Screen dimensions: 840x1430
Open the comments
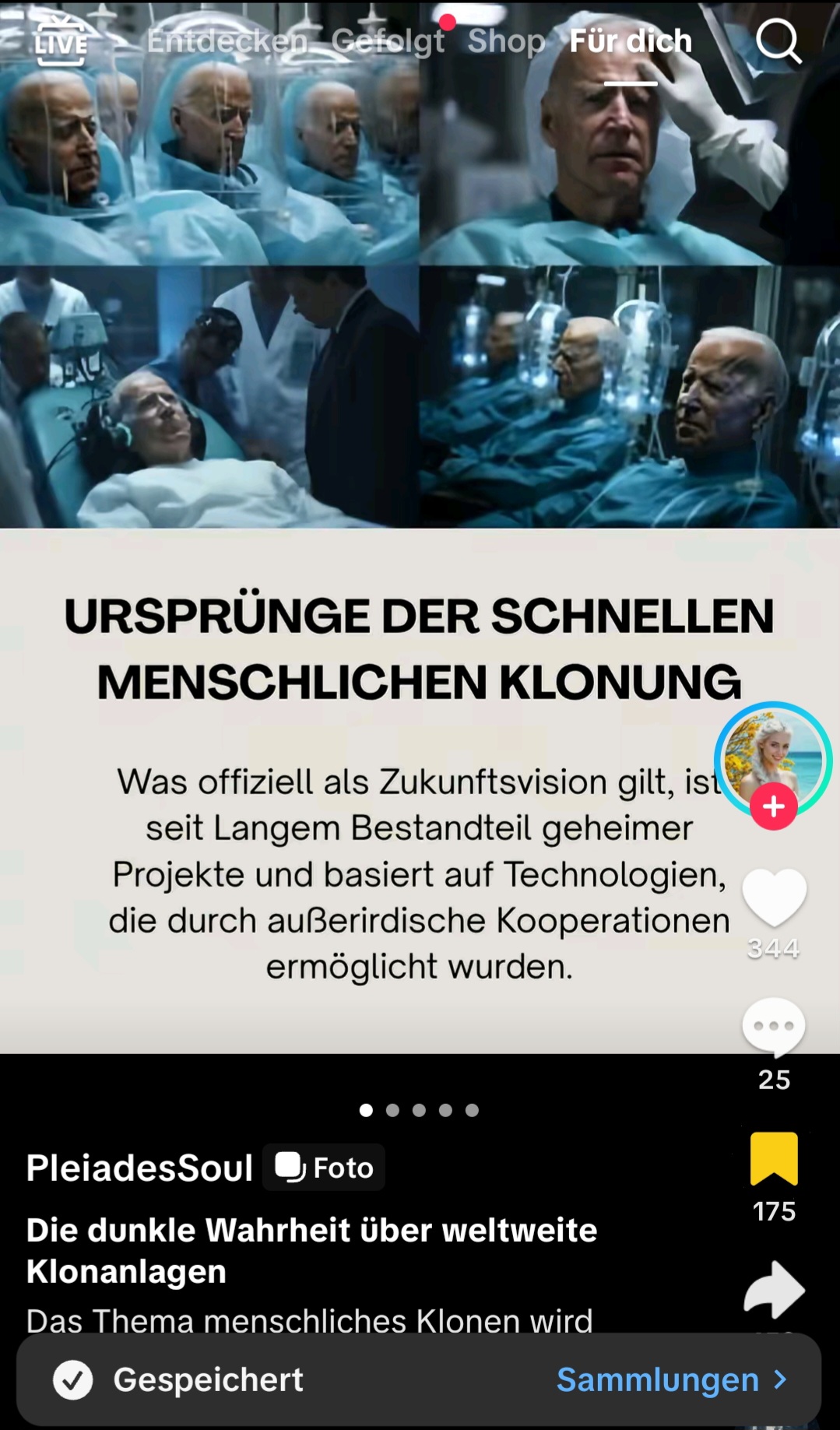click(774, 1028)
